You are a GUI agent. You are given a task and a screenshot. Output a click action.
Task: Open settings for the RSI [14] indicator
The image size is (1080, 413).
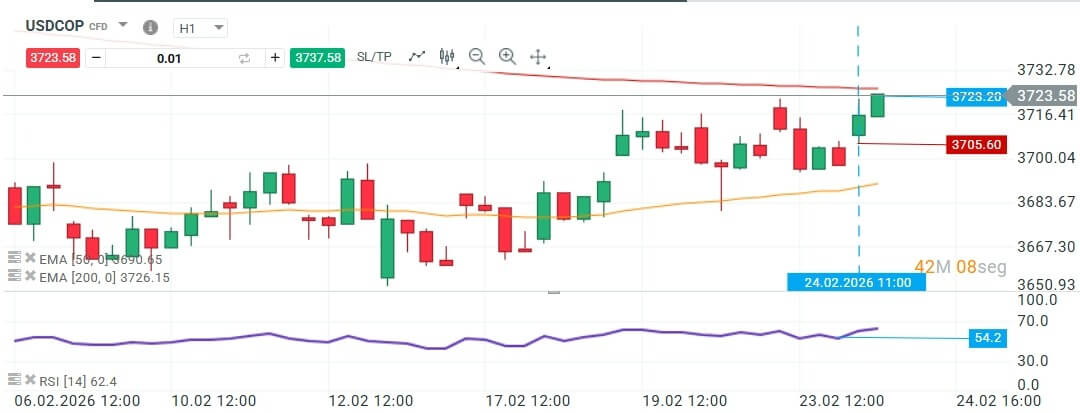point(13,381)
